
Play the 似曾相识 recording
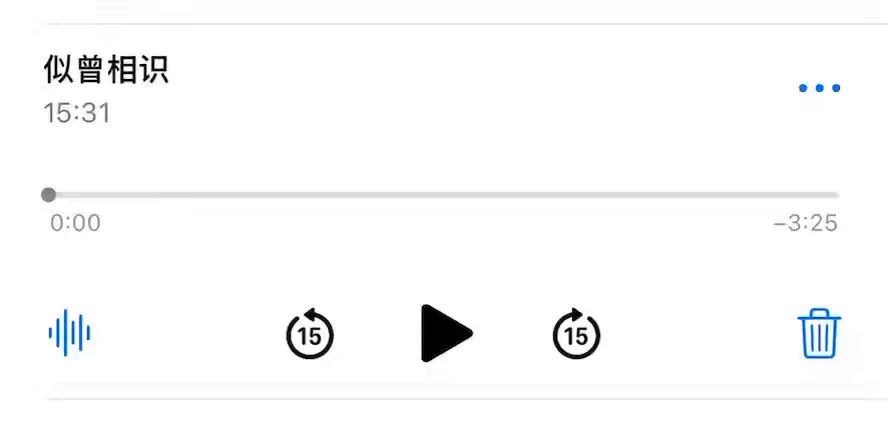click(445, 334)
